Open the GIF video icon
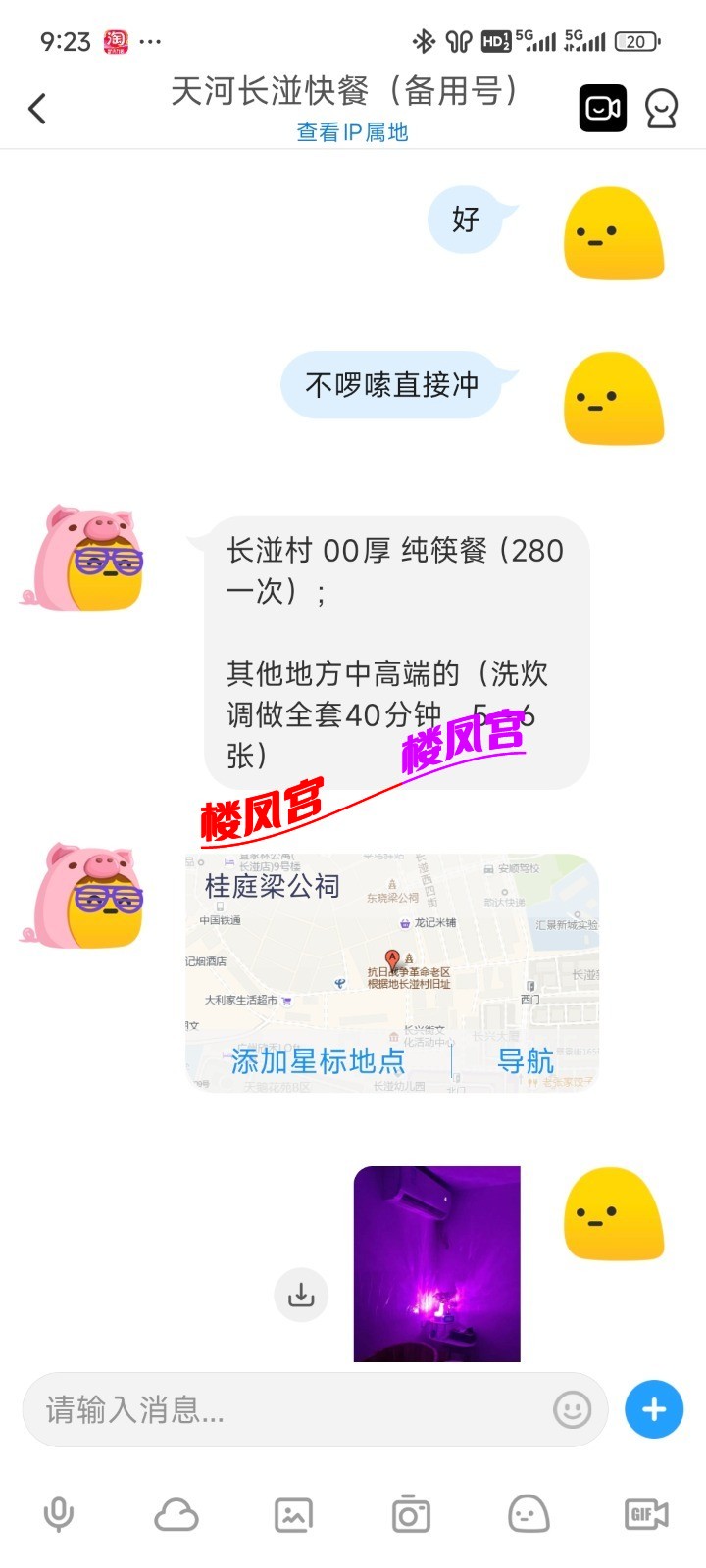This screenshot has width=706, height=1568. (x=646, y=1515)
